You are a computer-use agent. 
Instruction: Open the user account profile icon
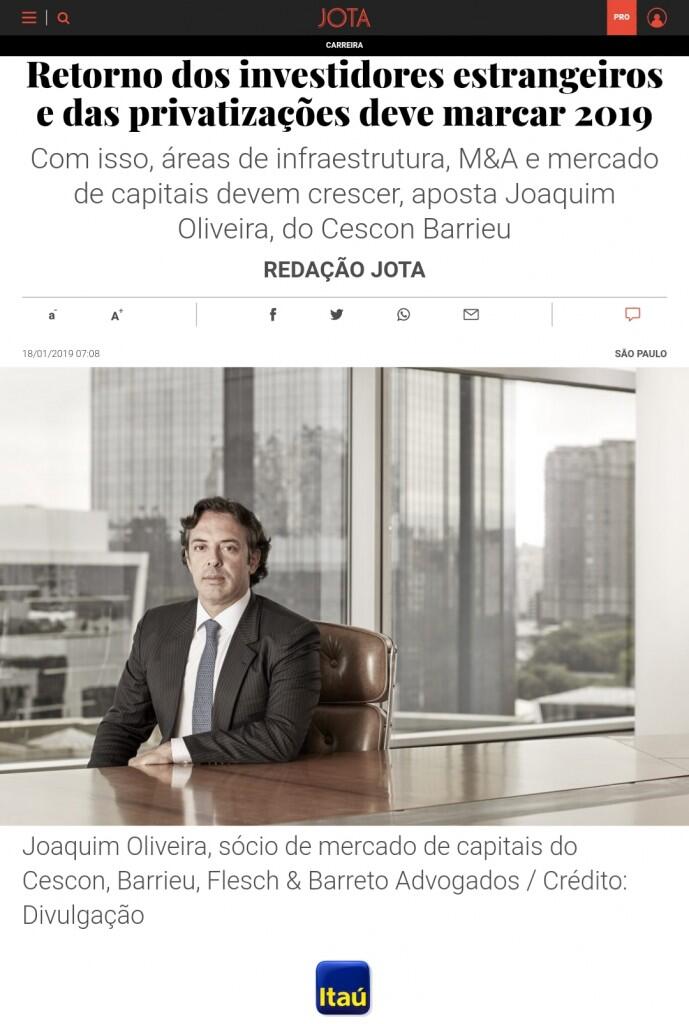657,18
